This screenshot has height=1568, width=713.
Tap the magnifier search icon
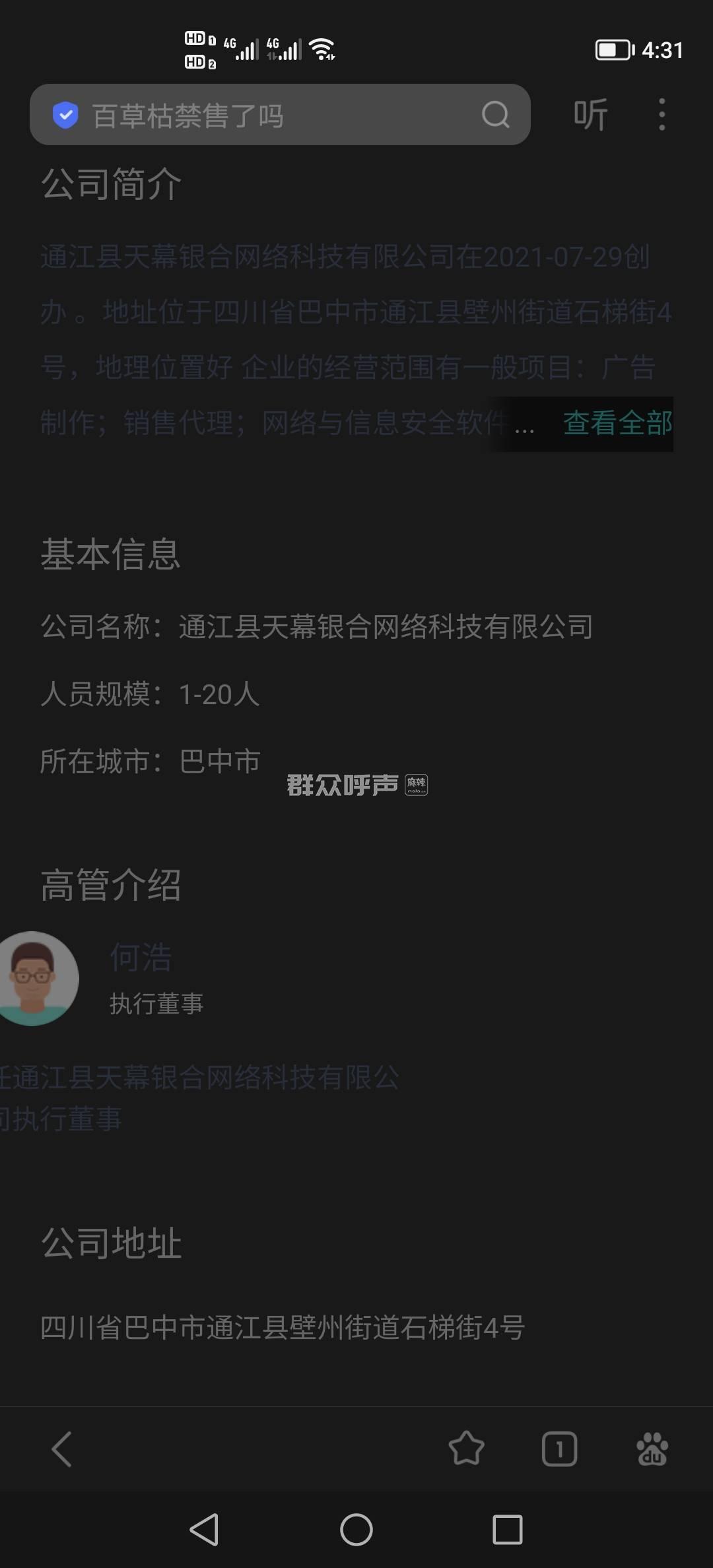pos(495,115)
